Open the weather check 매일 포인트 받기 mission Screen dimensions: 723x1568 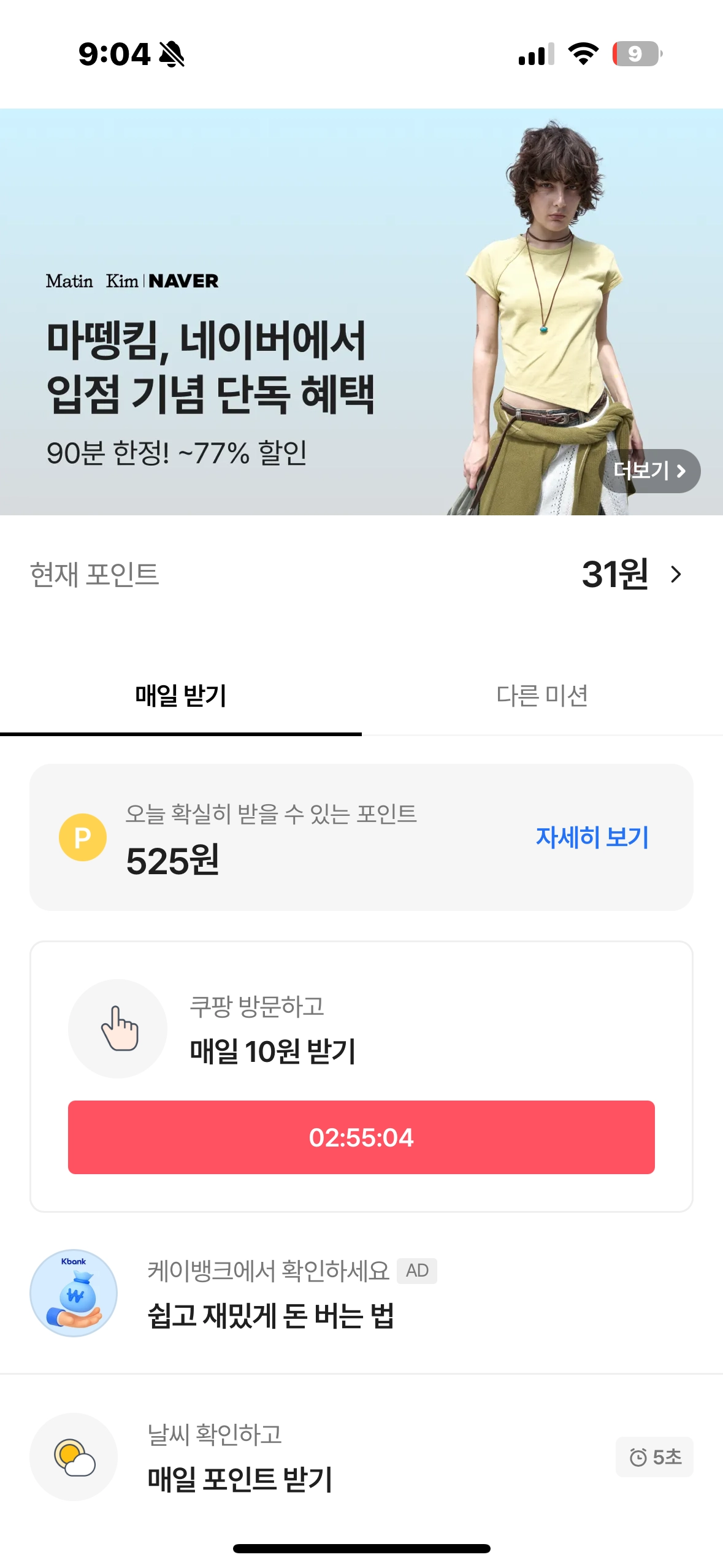click(239, 1458)
